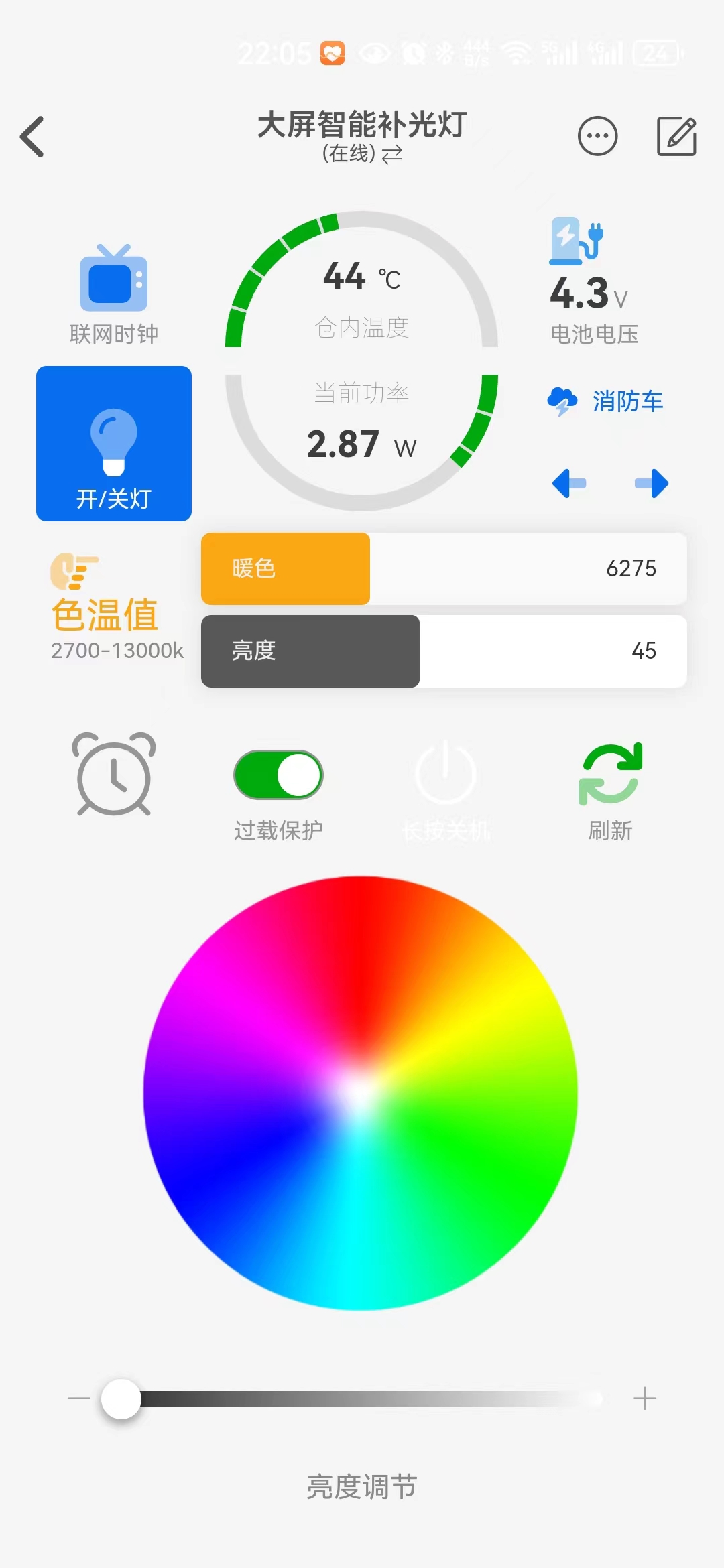Increase brightness with the plus button
The height and width of the screenshot is (1568, 724).
645,1398
